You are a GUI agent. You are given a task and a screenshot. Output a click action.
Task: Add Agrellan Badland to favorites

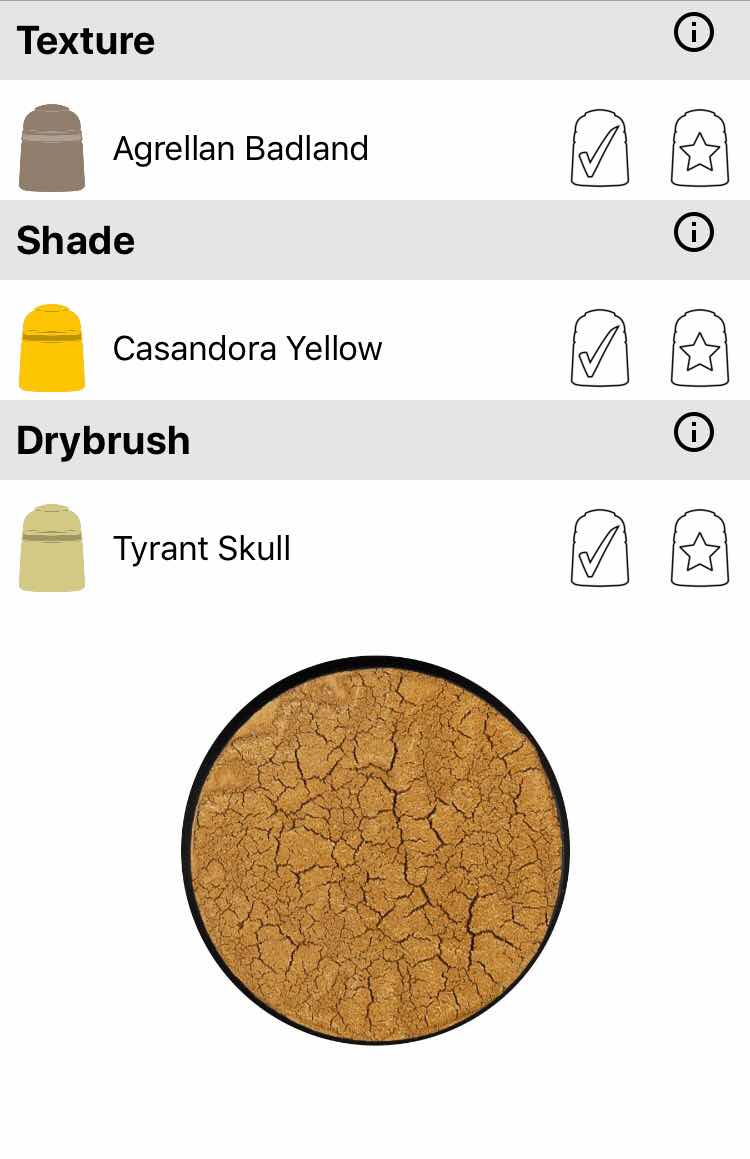[699, 149]
